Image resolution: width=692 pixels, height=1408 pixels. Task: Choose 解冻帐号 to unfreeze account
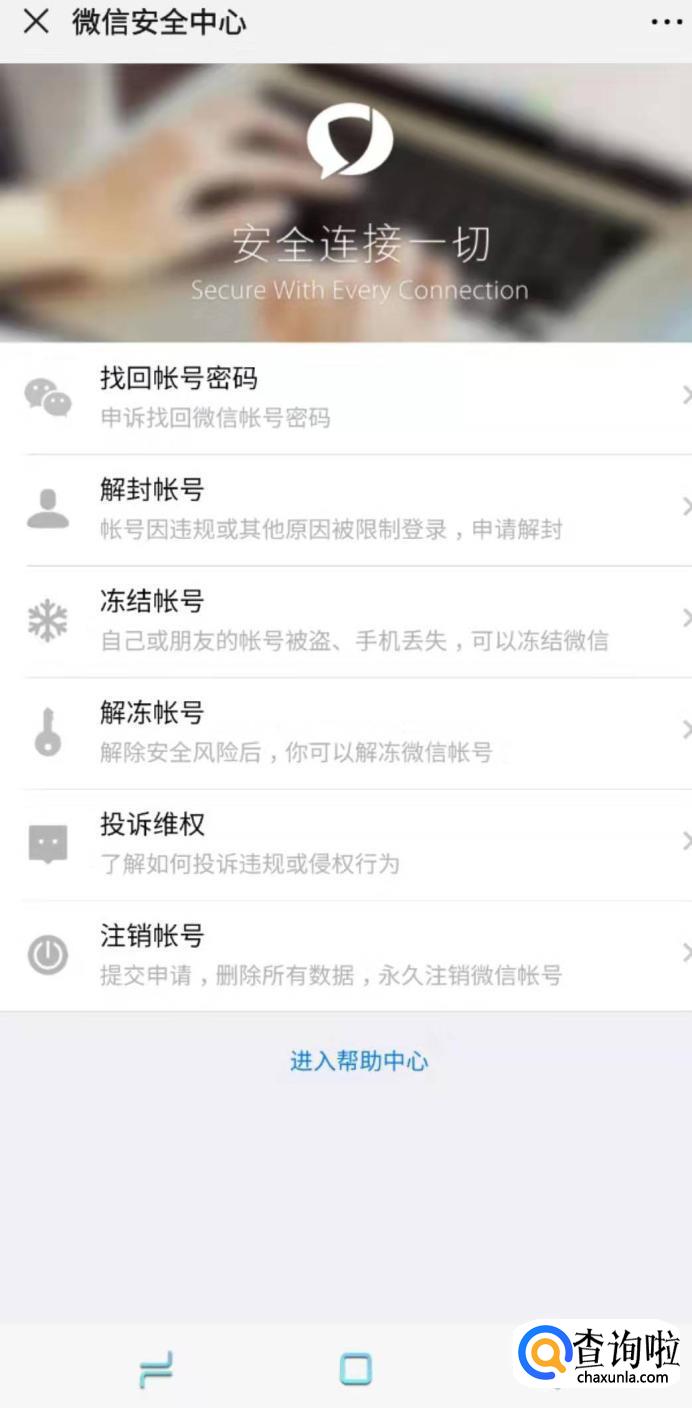(346, 732)
